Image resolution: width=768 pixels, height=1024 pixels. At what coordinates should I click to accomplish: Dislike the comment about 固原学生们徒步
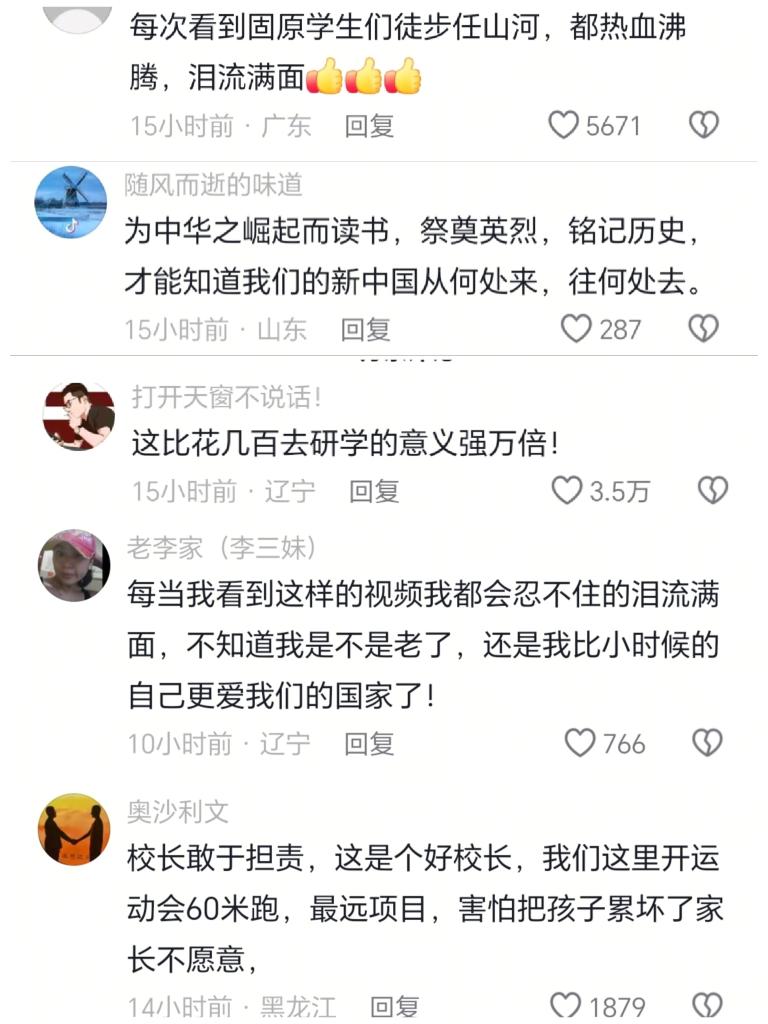tap(705, 125)
